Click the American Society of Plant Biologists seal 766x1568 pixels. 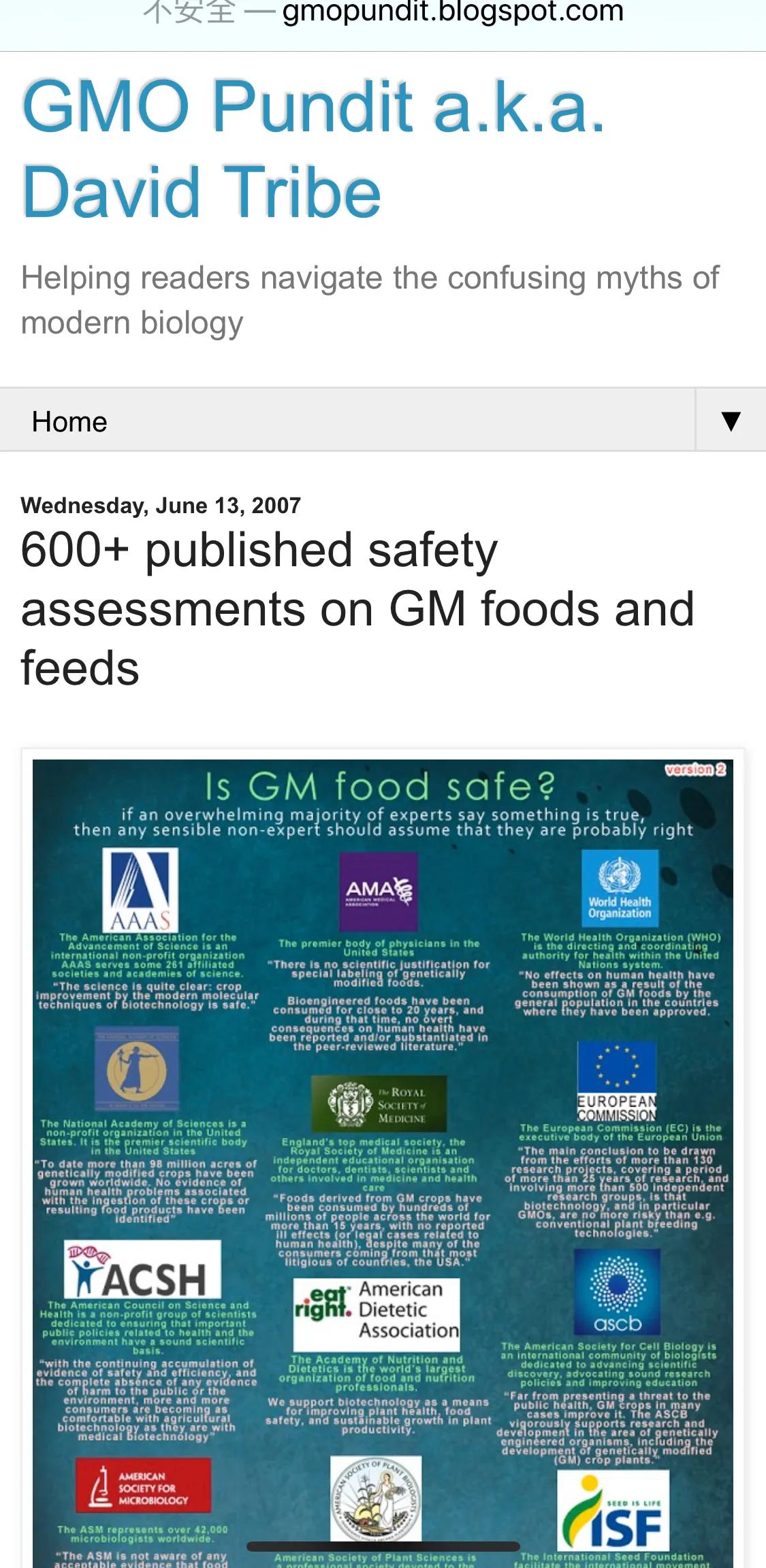[x=377, y=1497]
